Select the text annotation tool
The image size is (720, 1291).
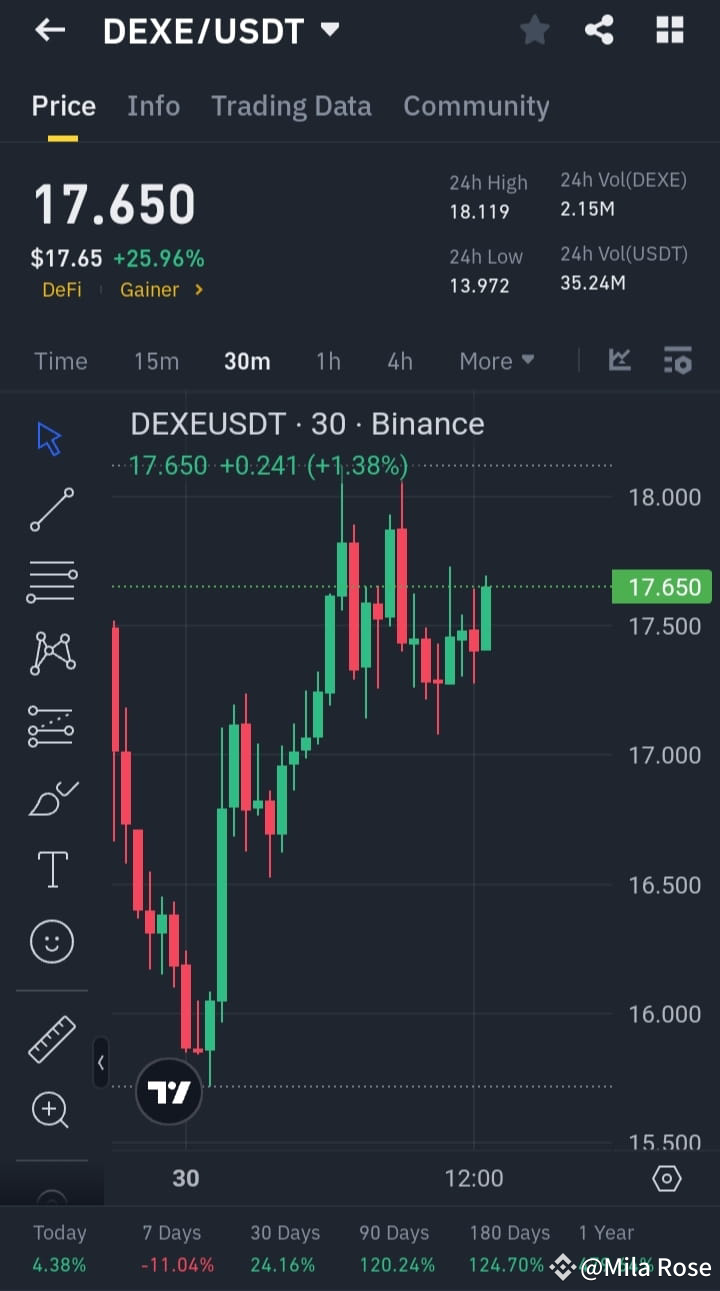51,869
